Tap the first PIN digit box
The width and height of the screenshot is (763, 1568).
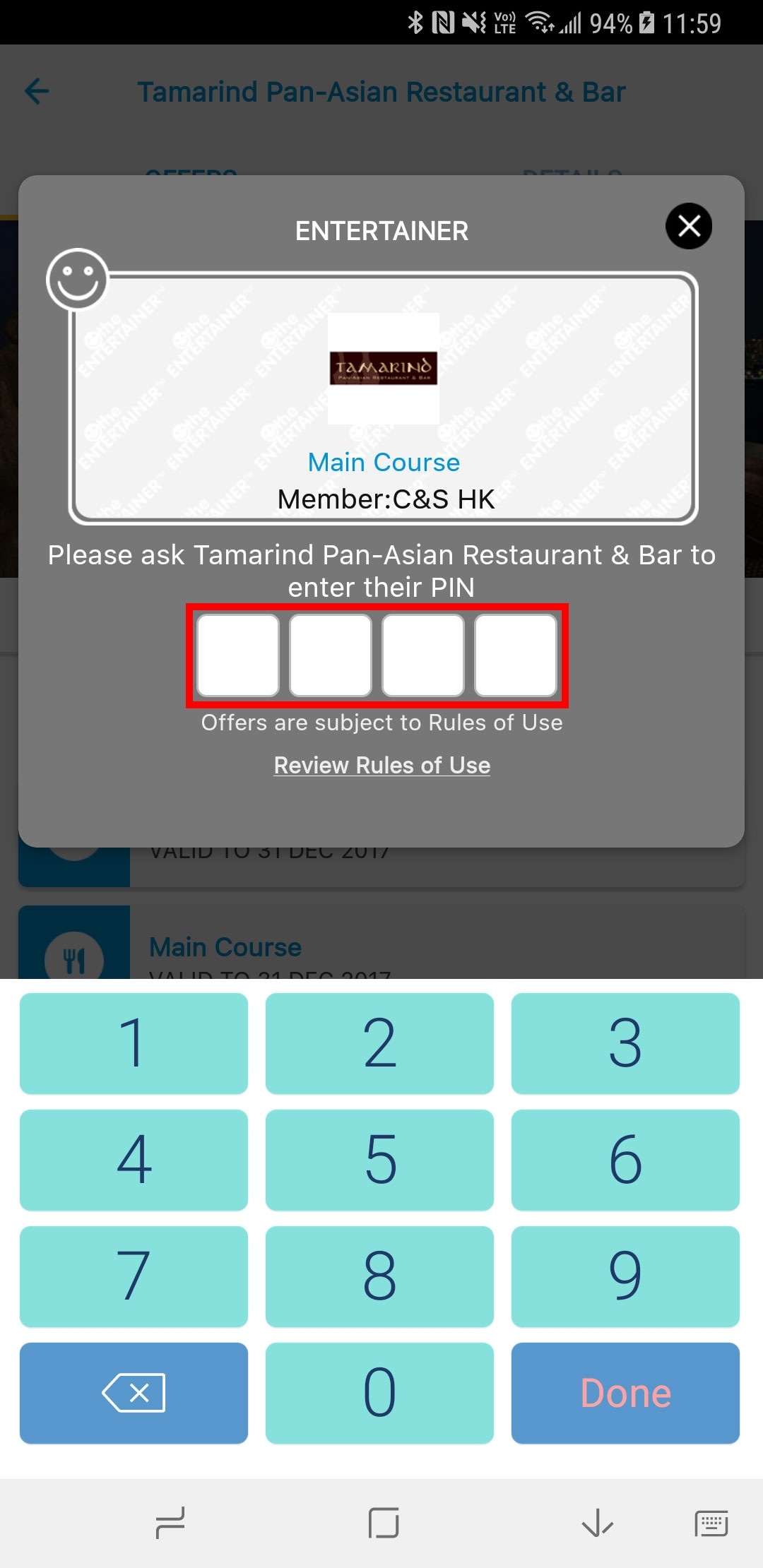[238, 655]
